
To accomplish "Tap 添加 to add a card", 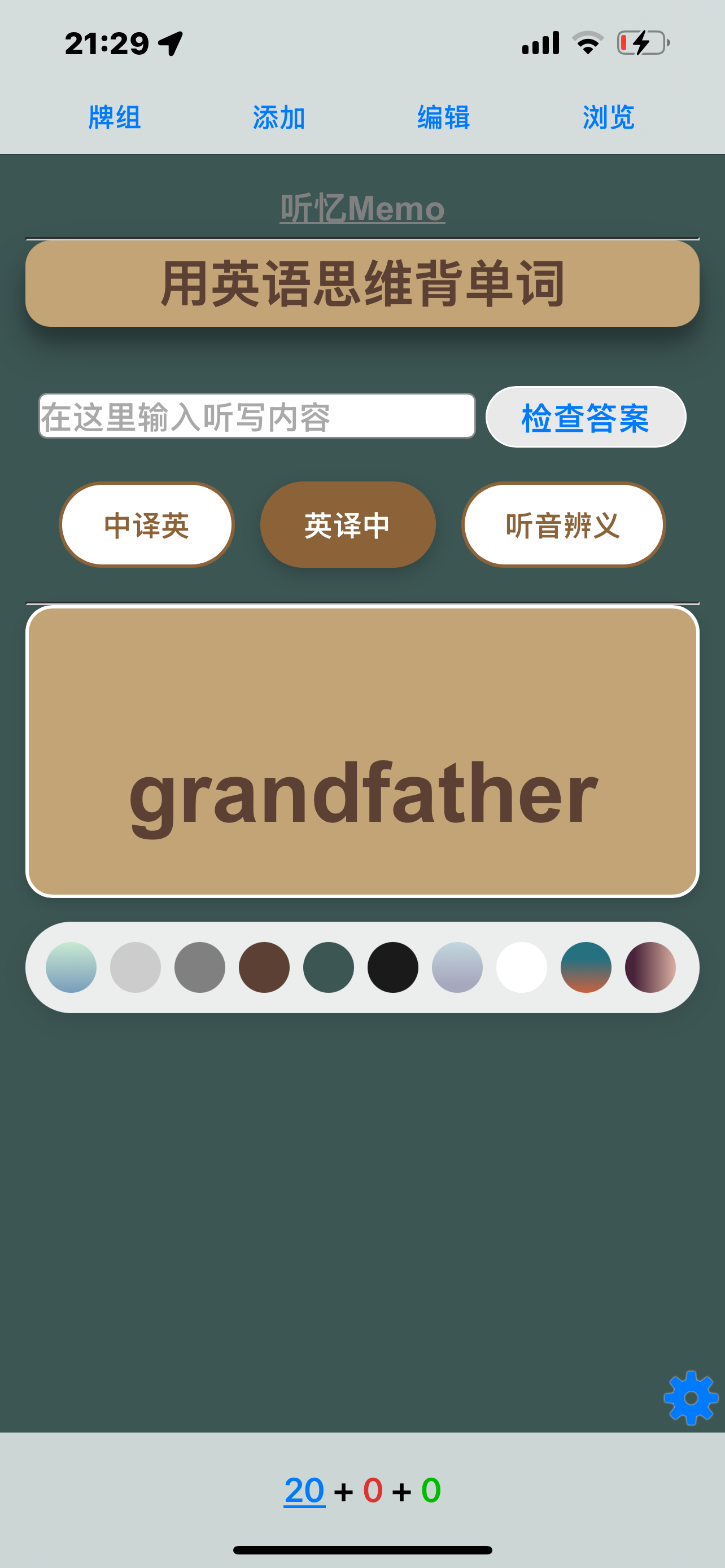I will coord(279,117).
